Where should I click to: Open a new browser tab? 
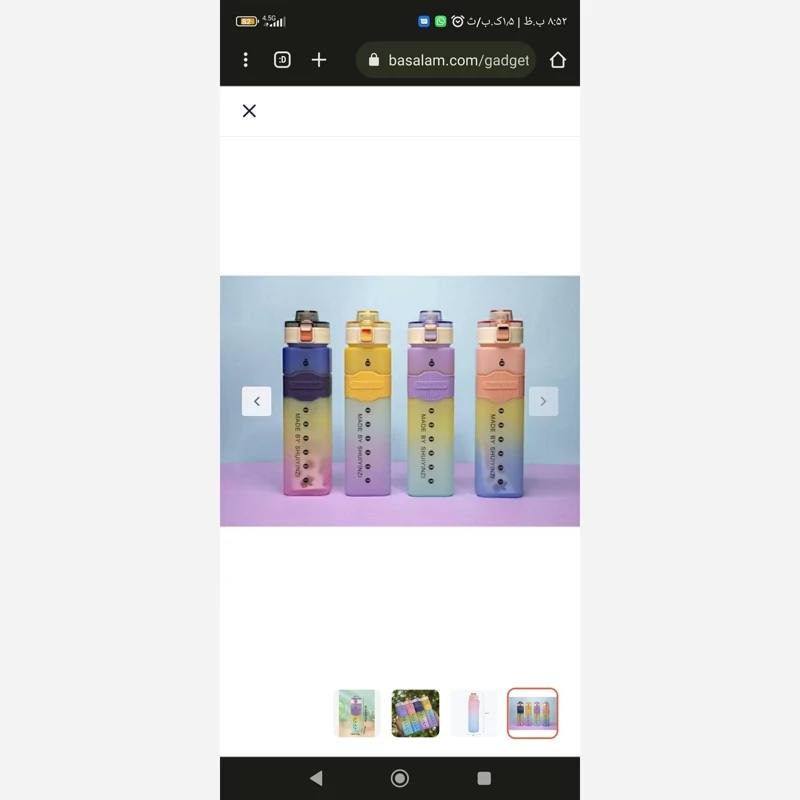point(319,60)
